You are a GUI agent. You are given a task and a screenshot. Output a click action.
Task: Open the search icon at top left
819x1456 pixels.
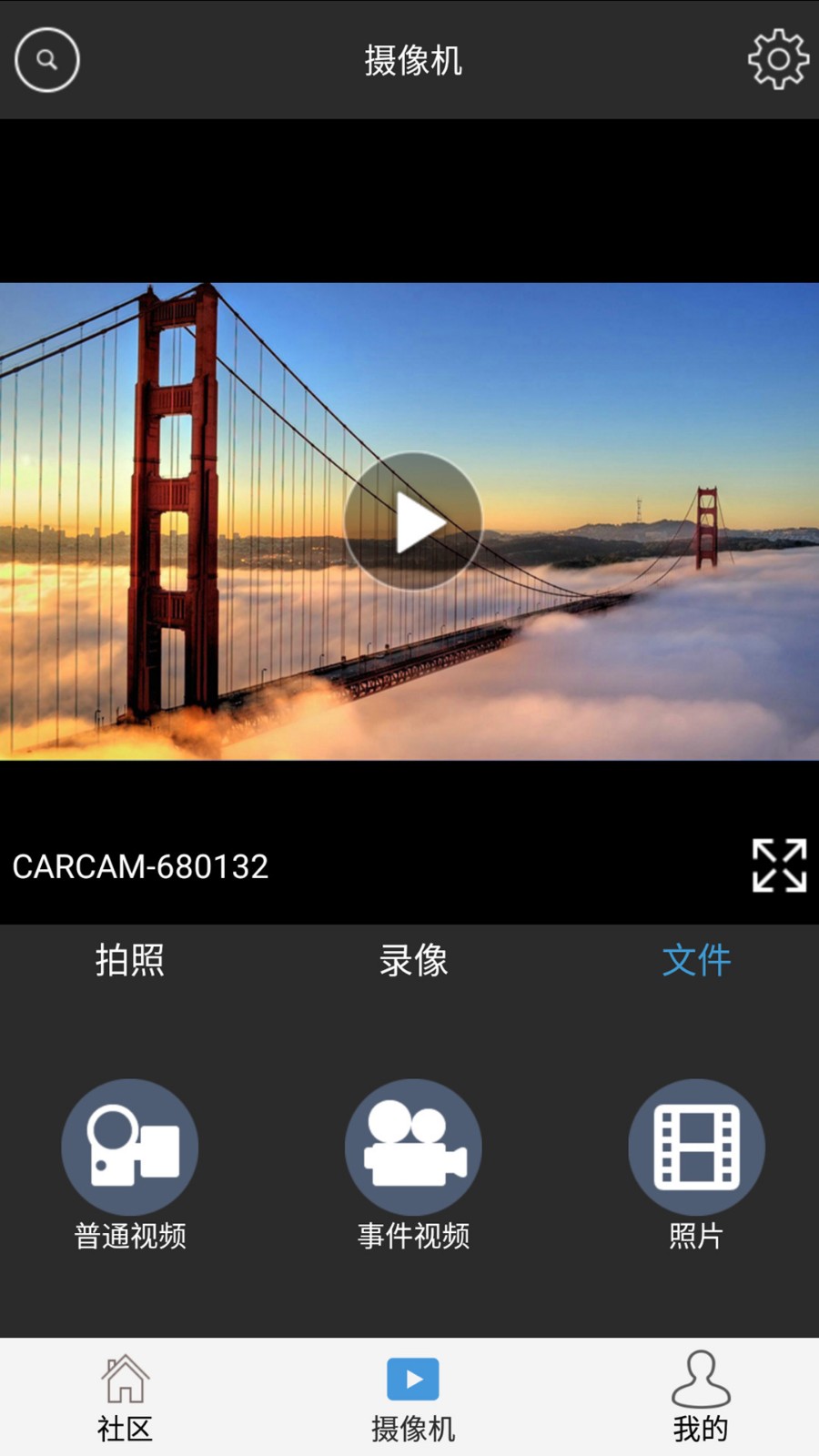click(x=46, y=59)
